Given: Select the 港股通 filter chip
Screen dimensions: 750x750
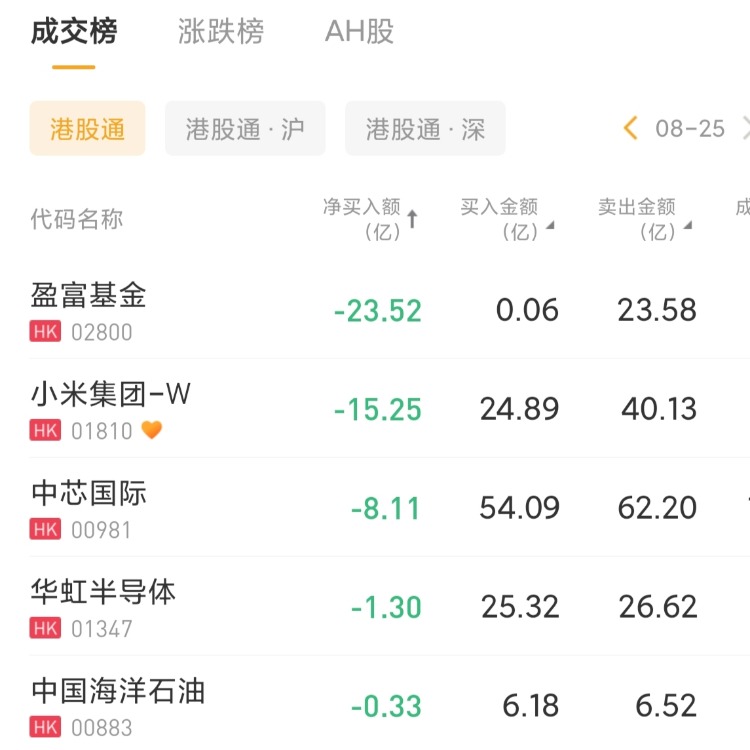Looking at the screenshot, I should tap(87, 129).
